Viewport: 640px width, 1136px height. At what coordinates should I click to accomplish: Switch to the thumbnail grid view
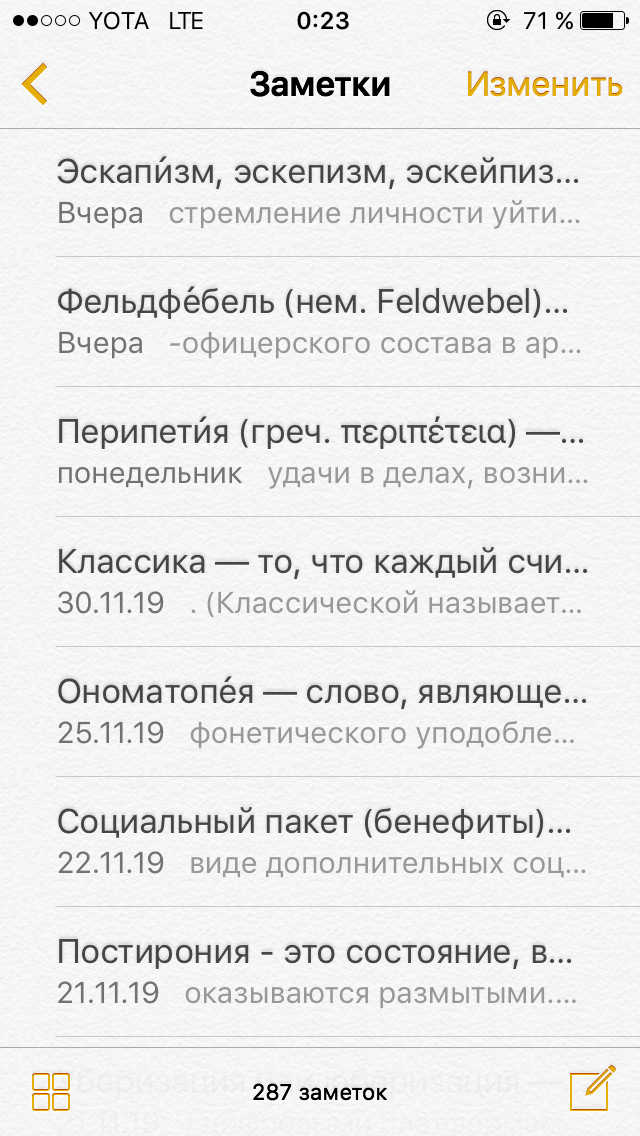[51, 1091]
